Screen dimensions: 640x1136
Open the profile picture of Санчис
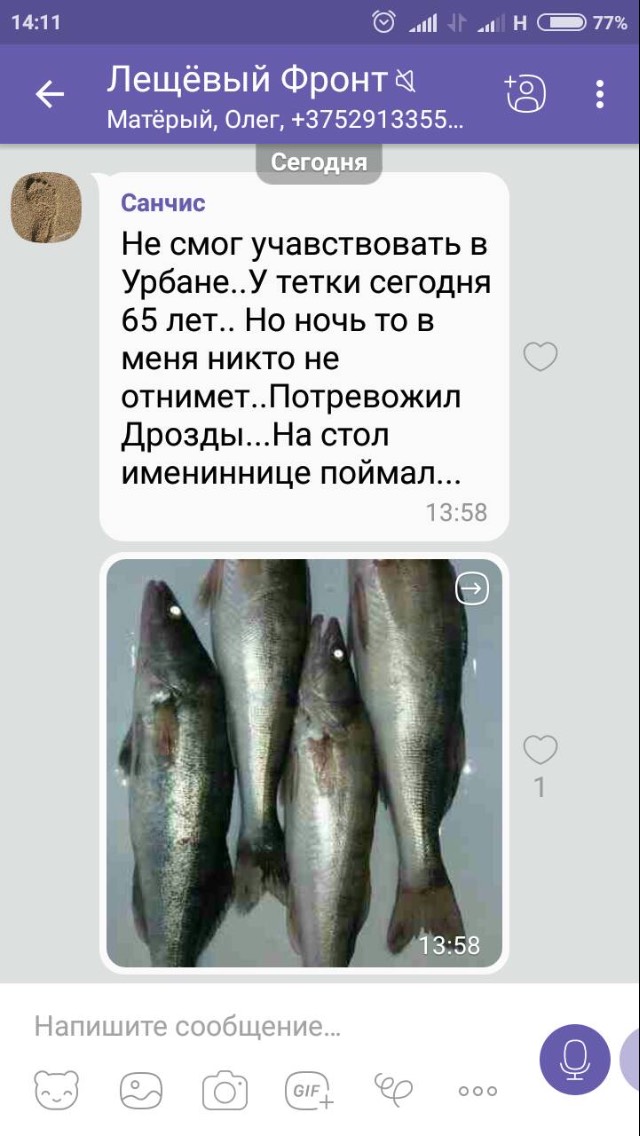(x=46, y=207)
